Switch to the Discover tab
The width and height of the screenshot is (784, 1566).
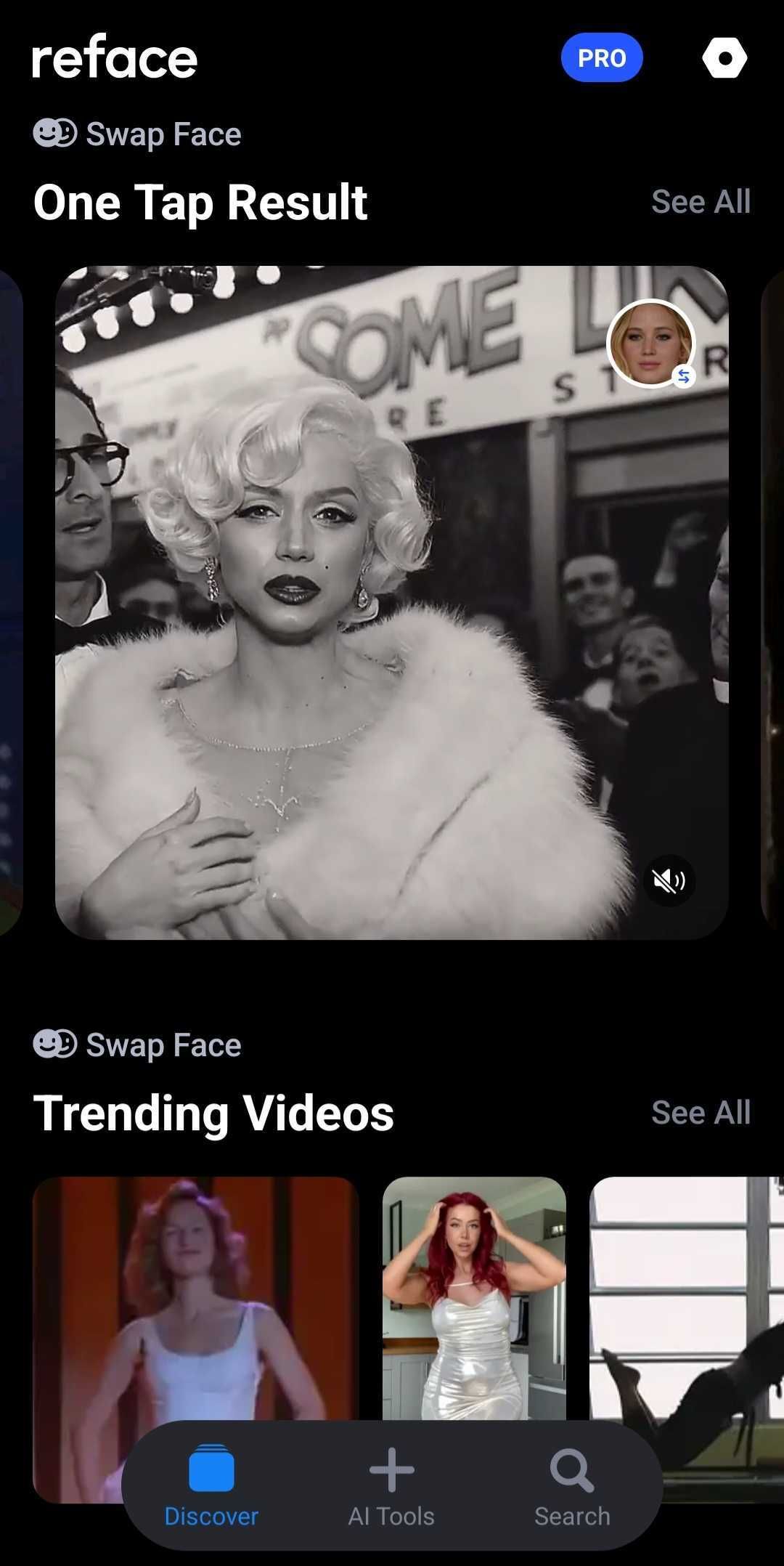coord(211,1486)
